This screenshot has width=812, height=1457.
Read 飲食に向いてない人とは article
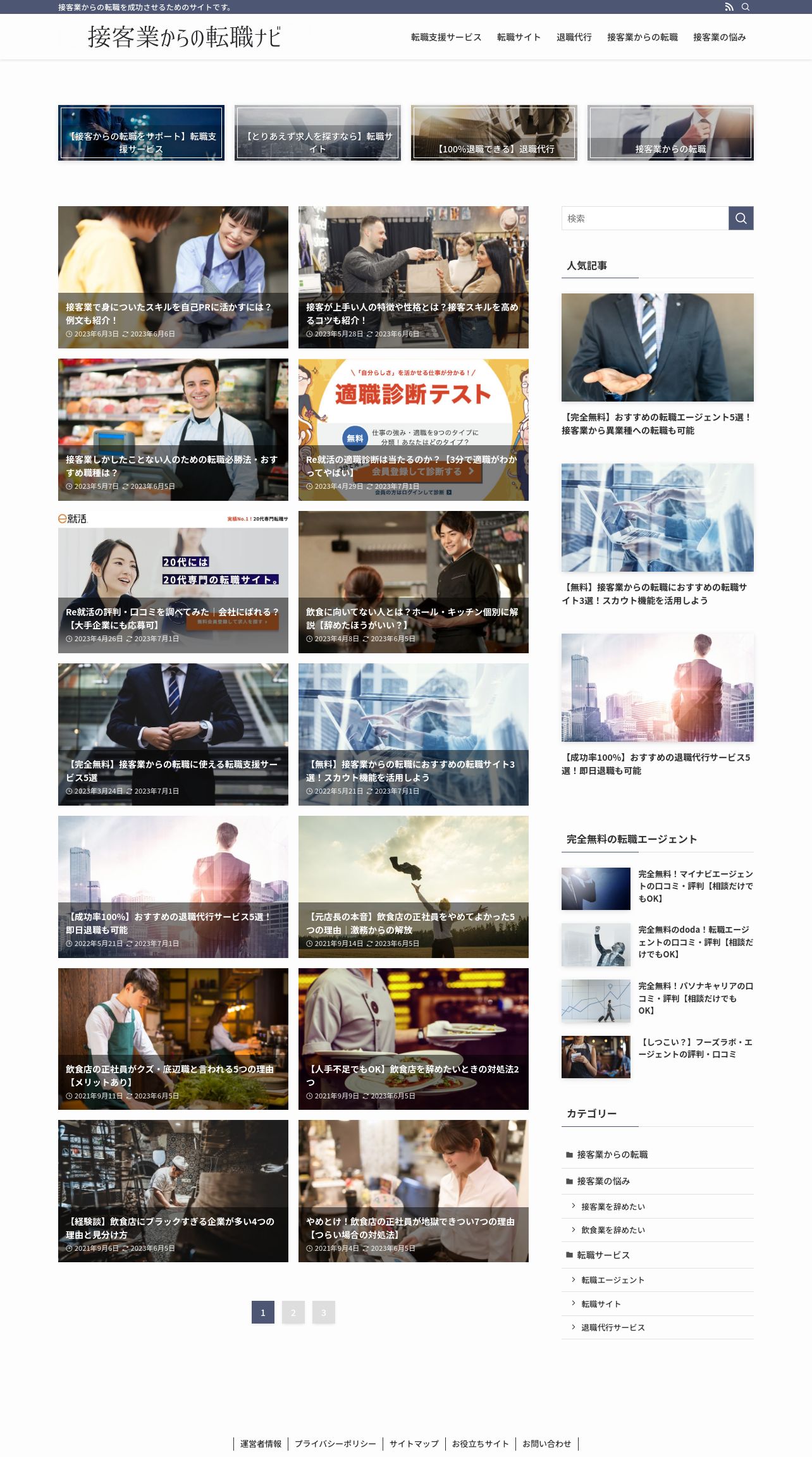[414, 582]
